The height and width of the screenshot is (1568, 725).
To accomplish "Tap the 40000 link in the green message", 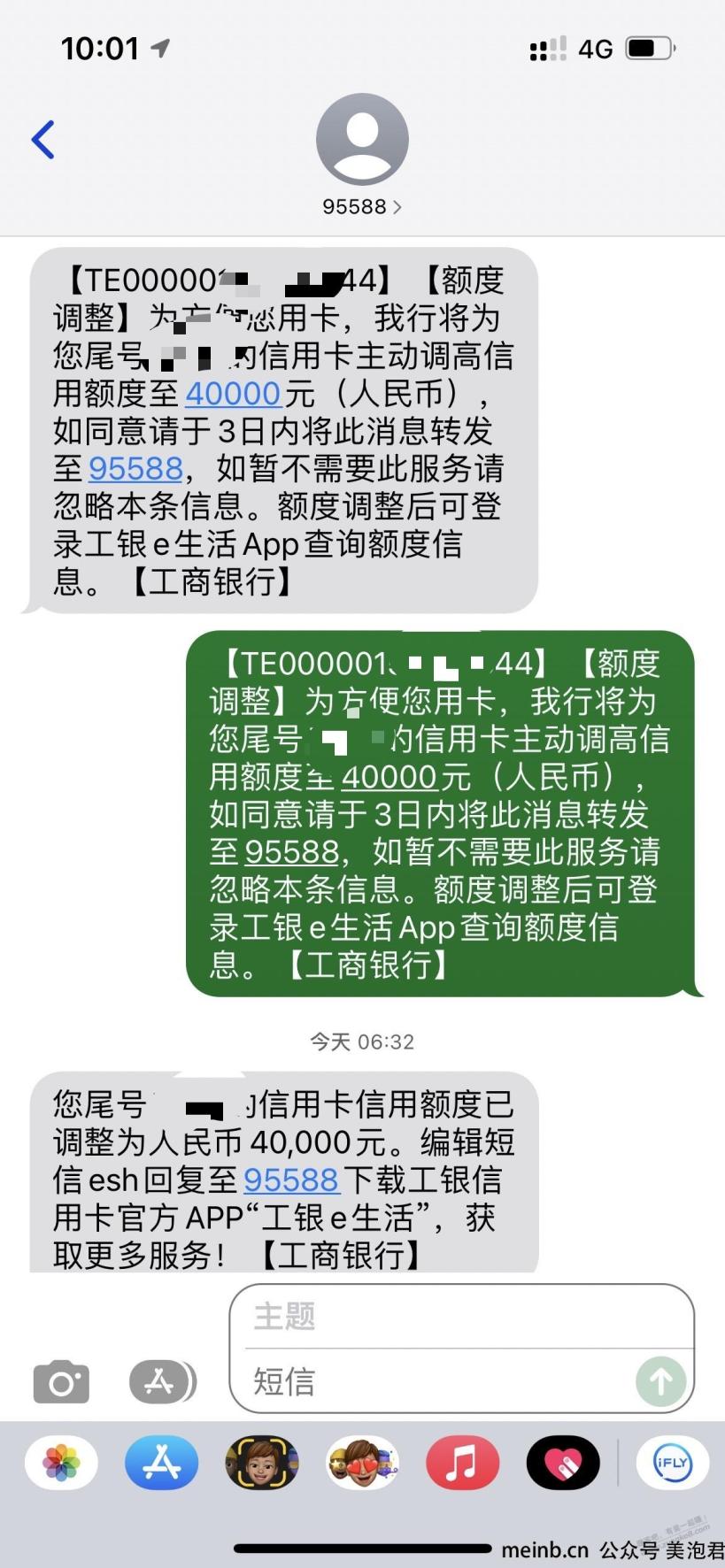I will 389,777.
